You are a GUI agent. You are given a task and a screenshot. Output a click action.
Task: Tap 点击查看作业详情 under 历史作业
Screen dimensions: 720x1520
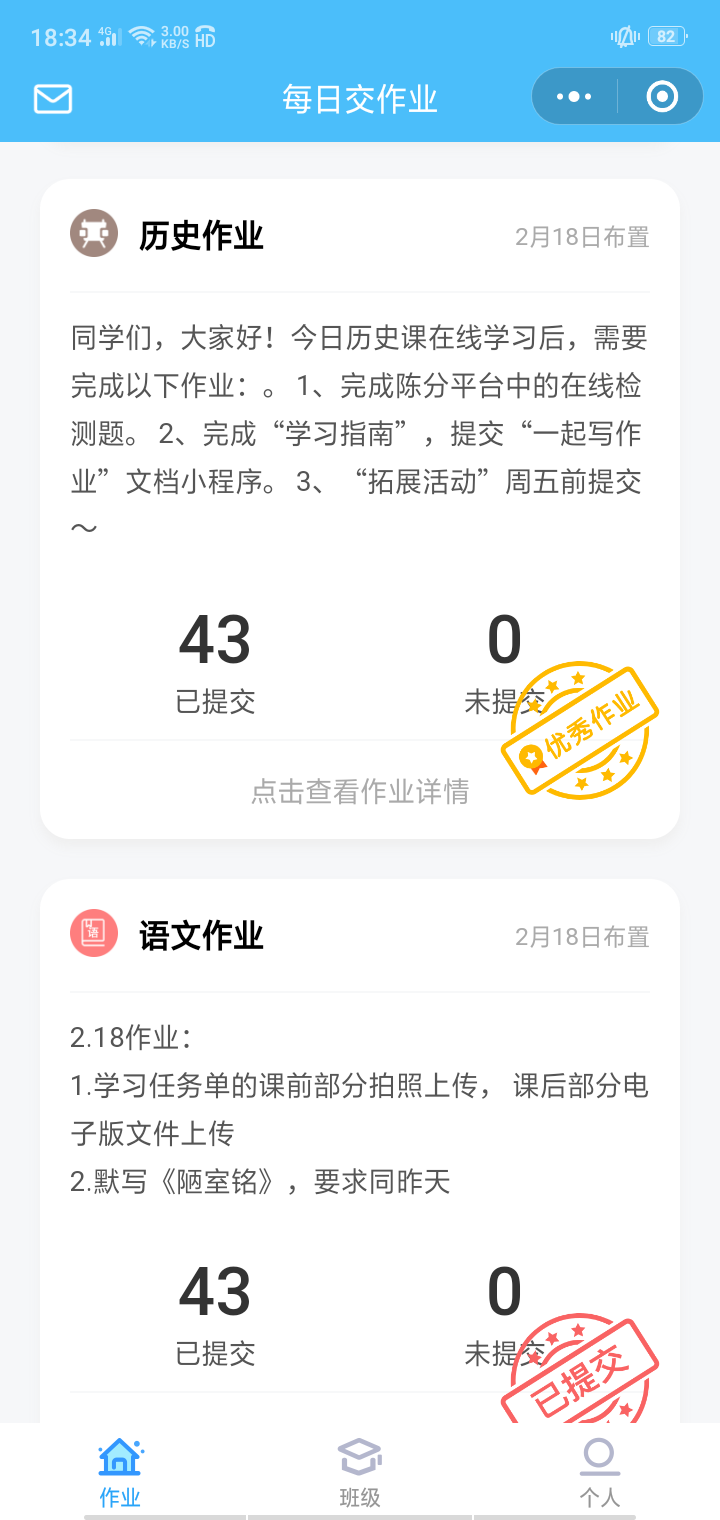pos(359,792)
